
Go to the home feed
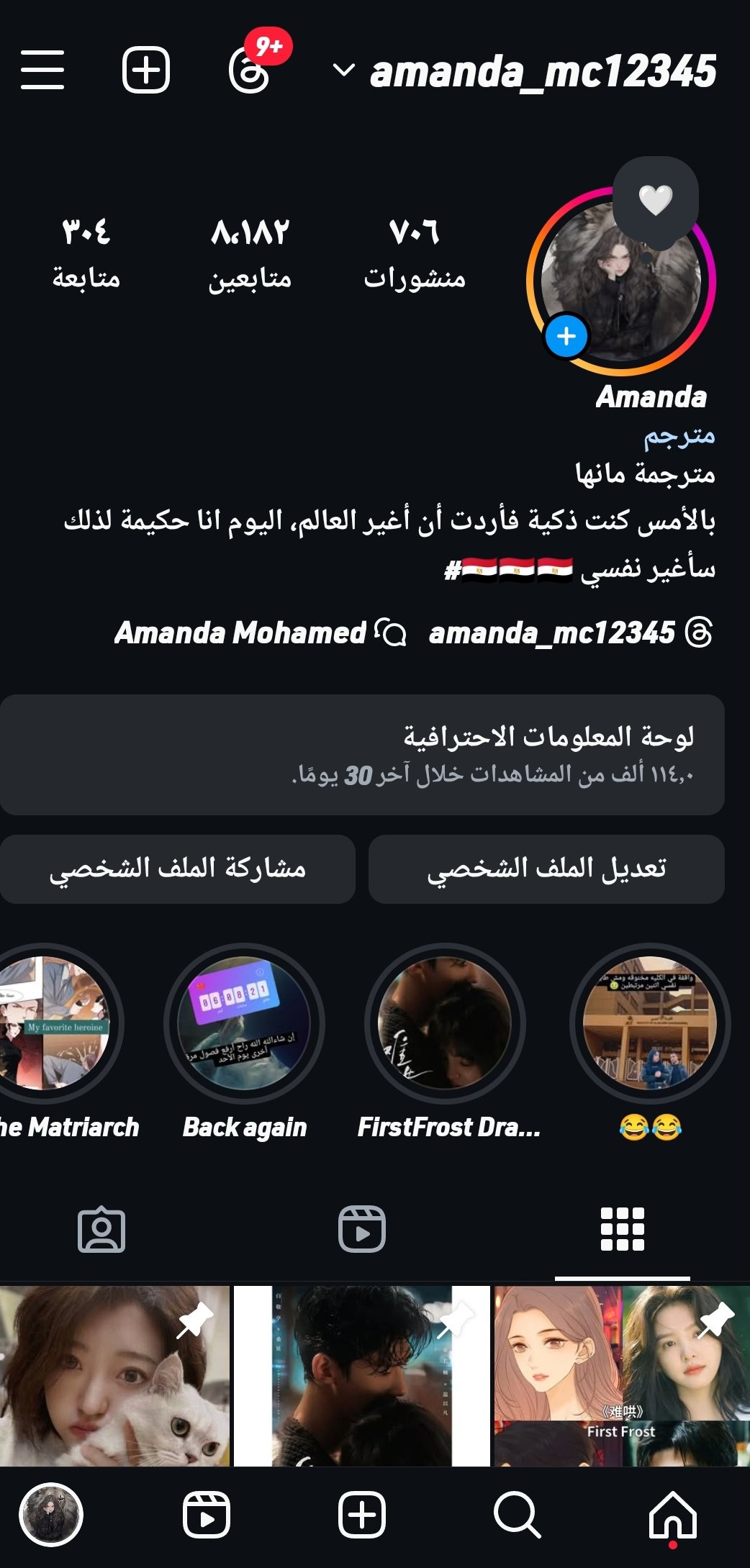672,1514
